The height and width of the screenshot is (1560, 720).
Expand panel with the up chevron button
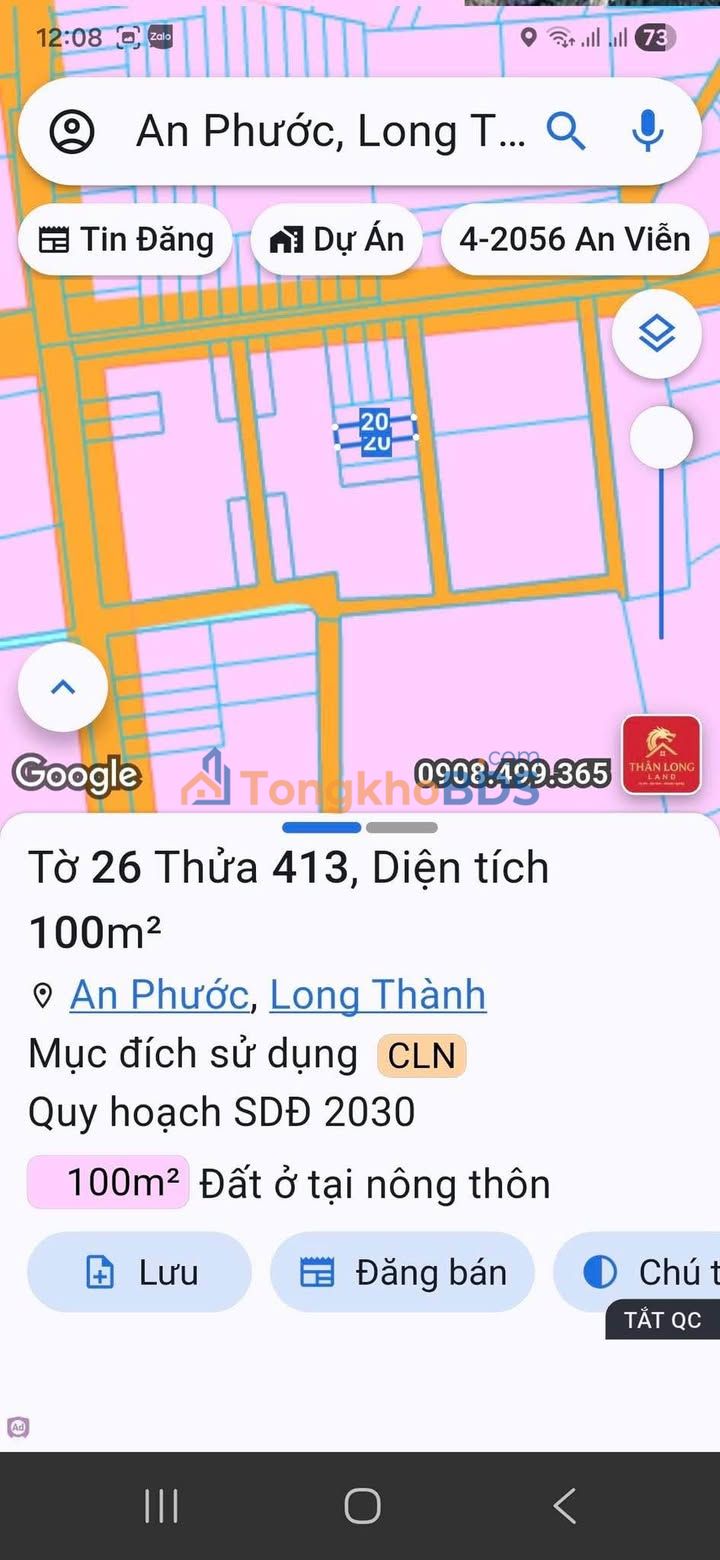click(x=63, y=687)
